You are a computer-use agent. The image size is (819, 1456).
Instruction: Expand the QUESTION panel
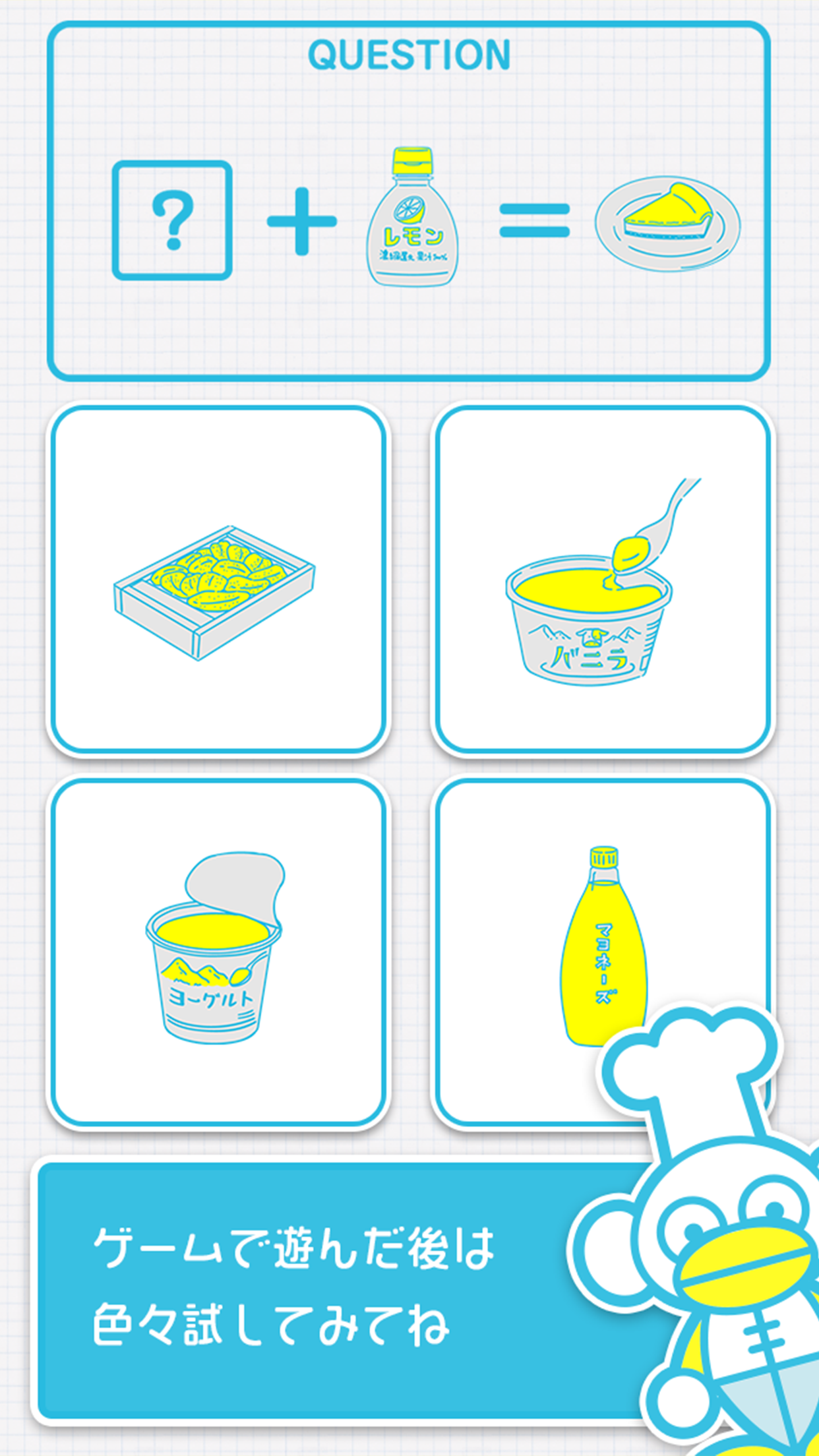pos(409,198)
